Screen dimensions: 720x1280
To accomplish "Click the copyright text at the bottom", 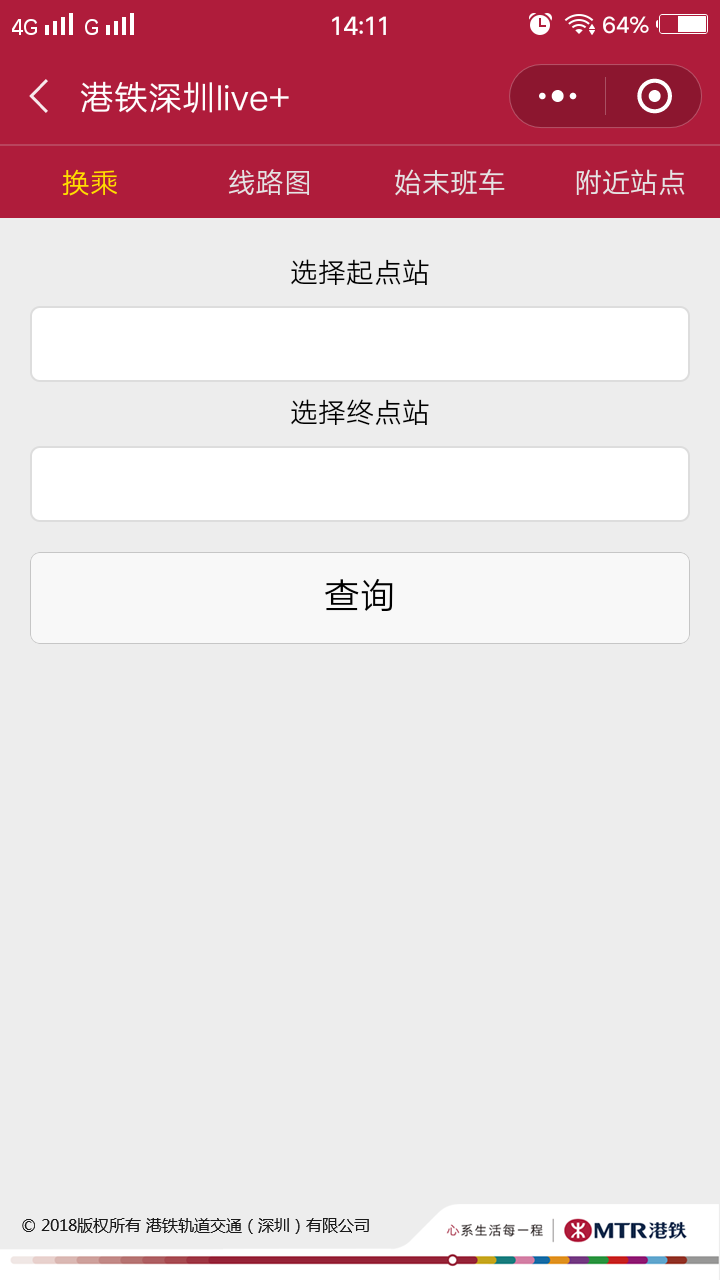I will point(196,1225).
